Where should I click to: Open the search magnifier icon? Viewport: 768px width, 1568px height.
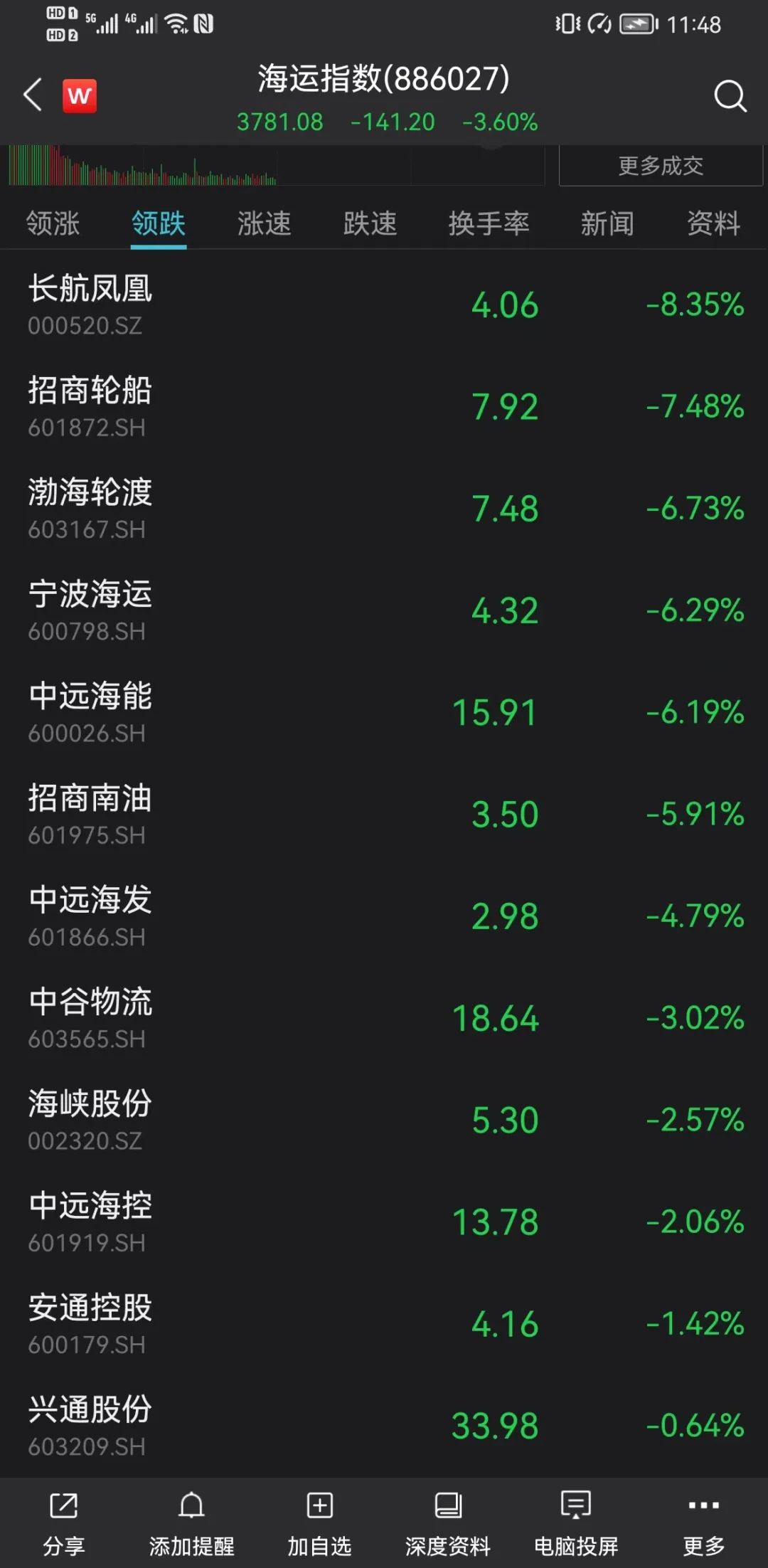tap(730, 96)
